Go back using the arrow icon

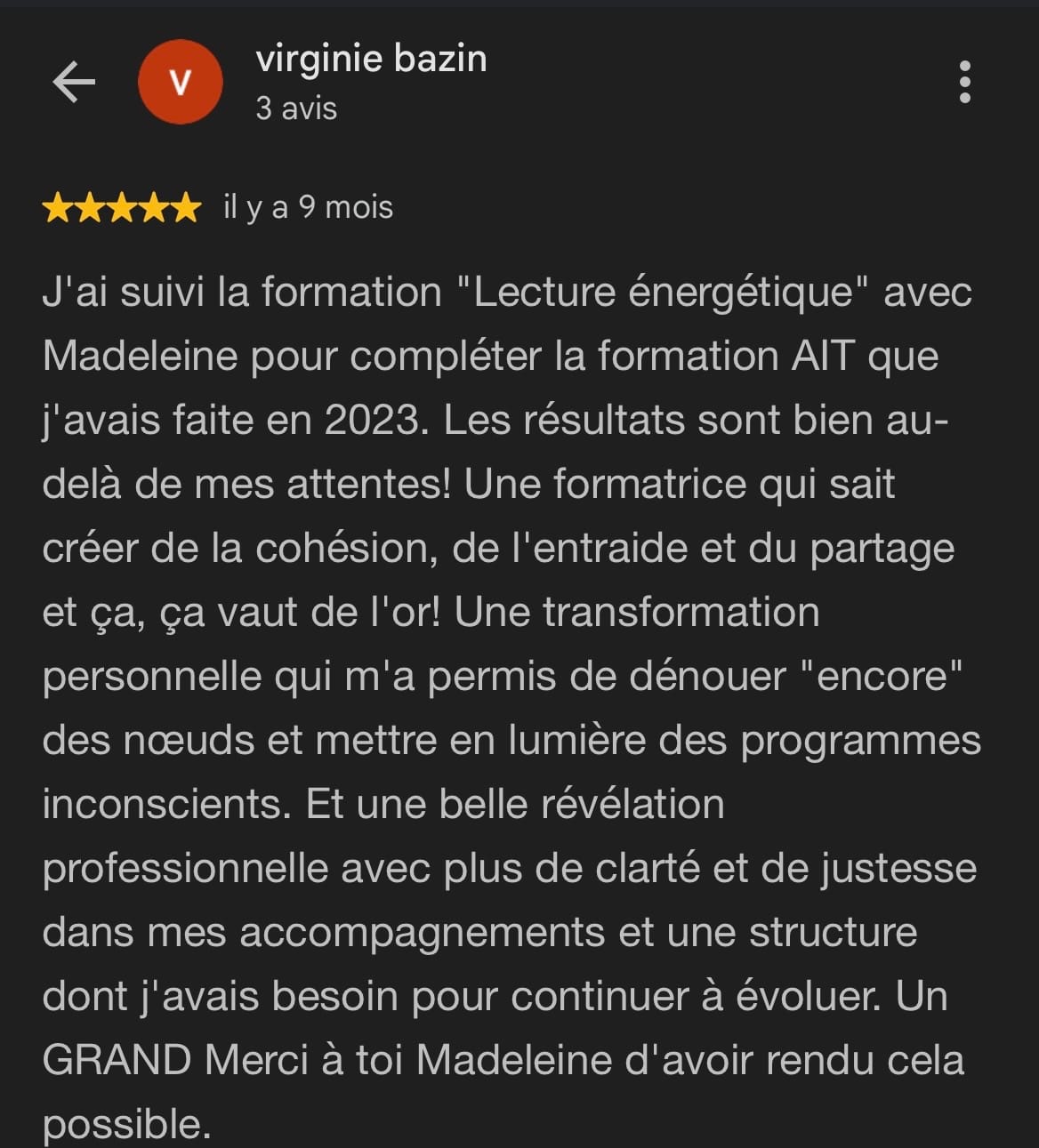click(74, 83)
